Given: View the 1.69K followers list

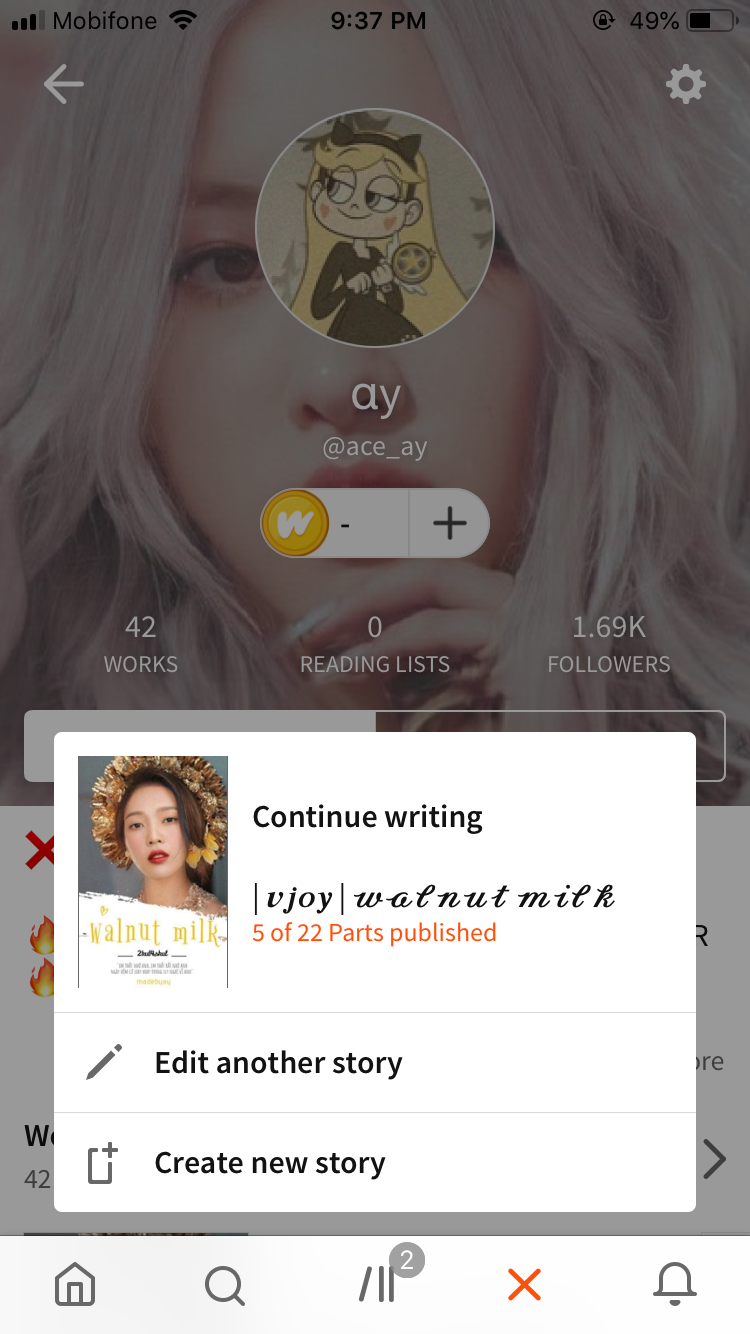Looking at the screenshot, I should pos(608,644).
